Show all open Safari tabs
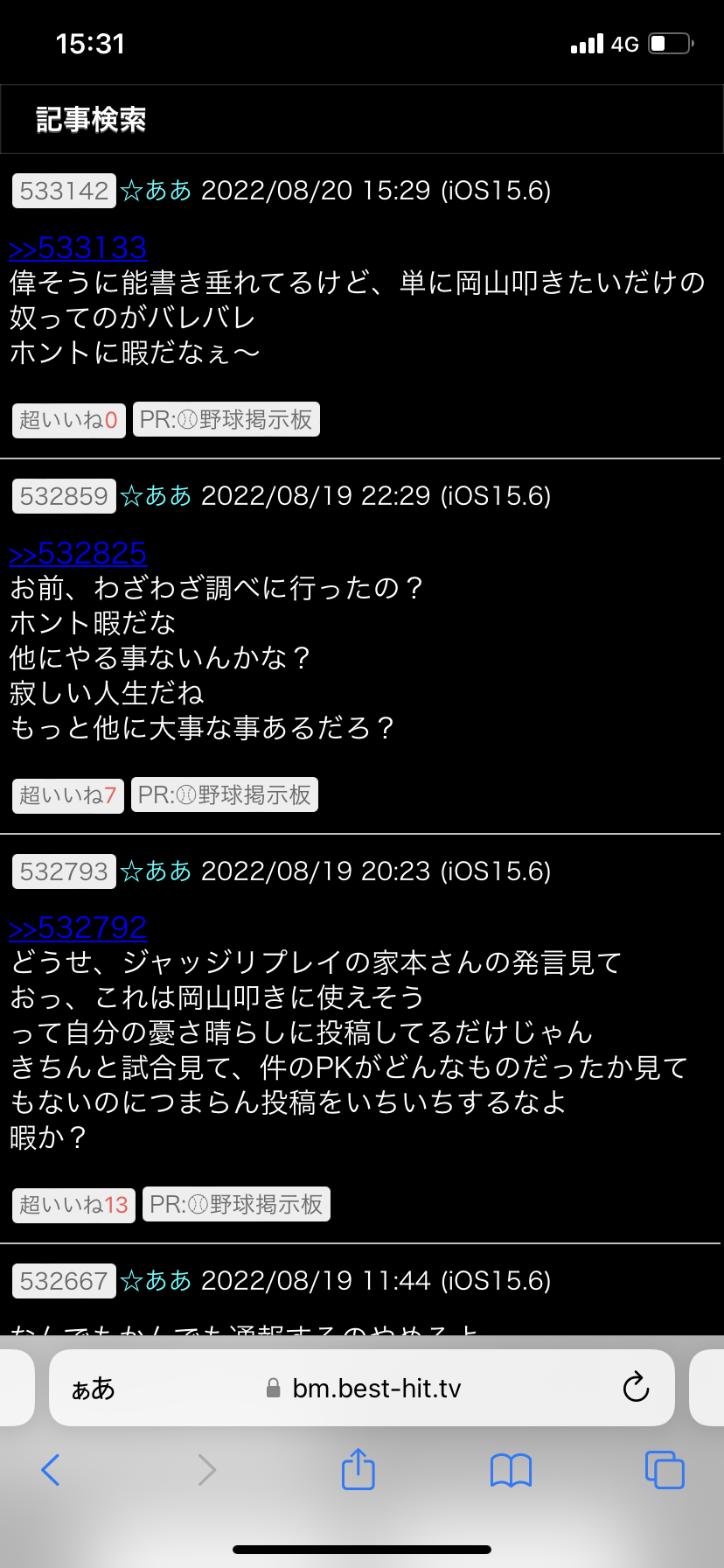The image size is (724, 1568). 664,1470
